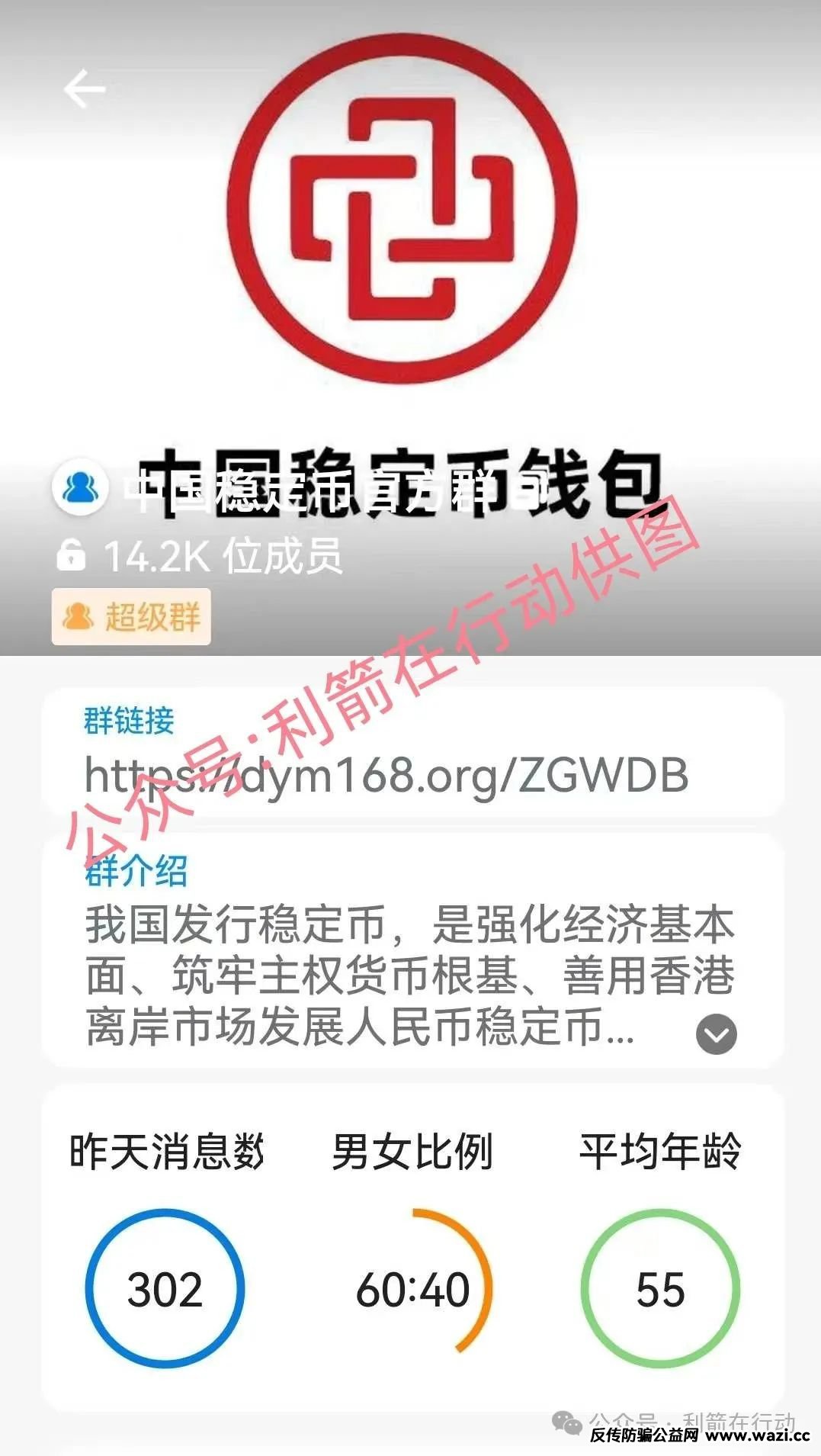Go back using the top arrow

click(84, 89)
